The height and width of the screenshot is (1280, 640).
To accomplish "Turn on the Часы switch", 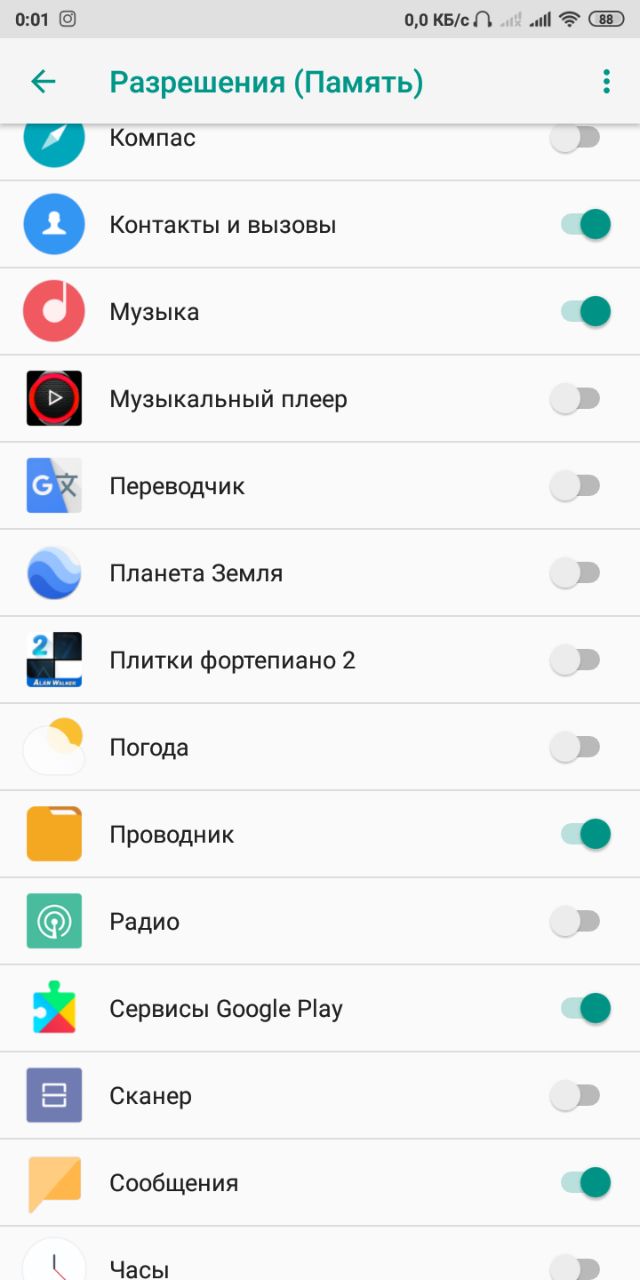I will coord(576,1266).
